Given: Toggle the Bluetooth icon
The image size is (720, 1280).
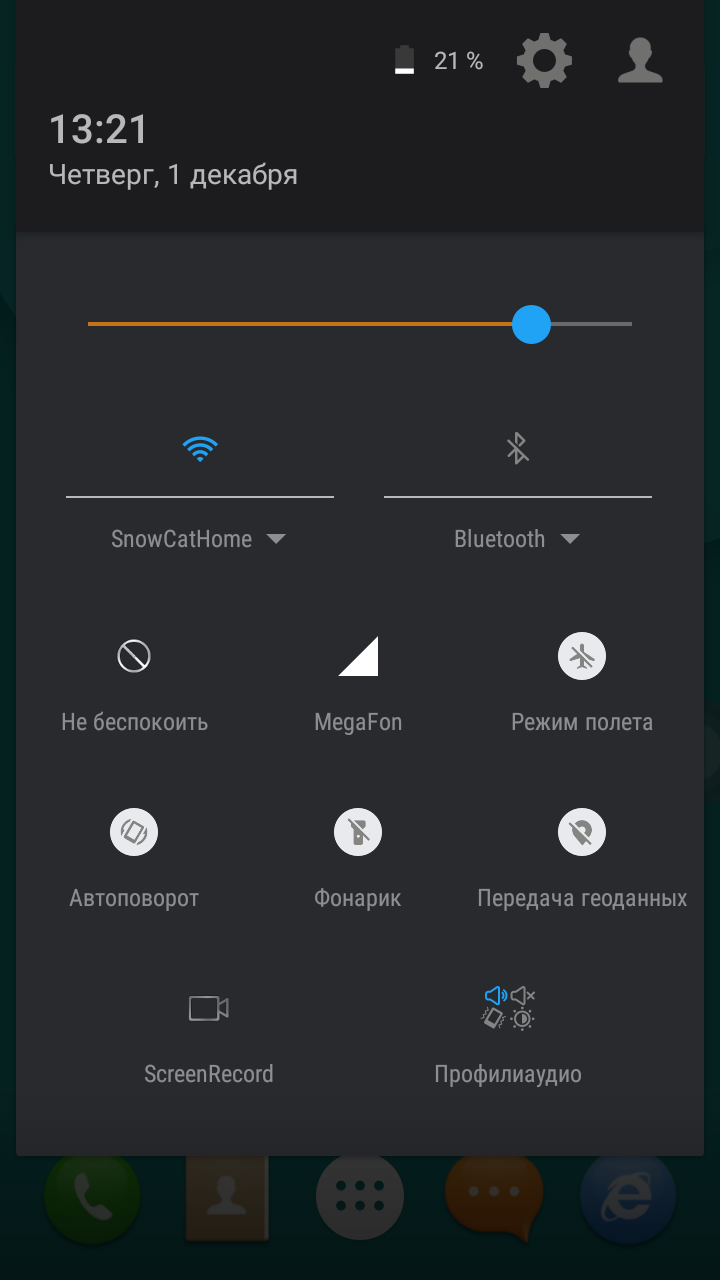Looking at the screenshot, I should coord(517,449).
